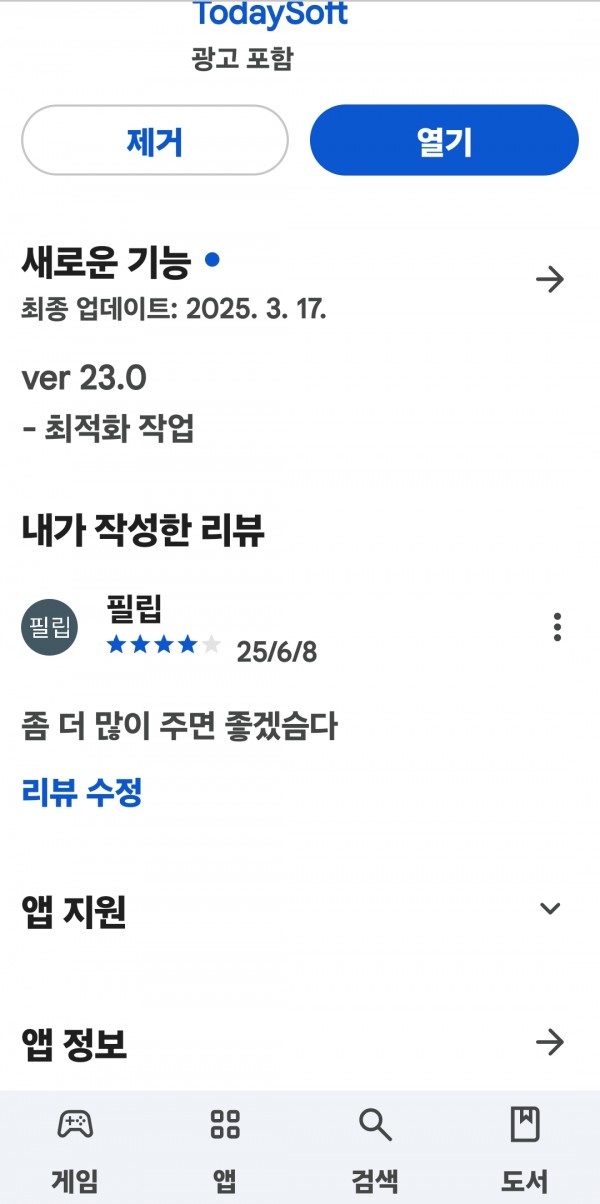Open 앱 정보 details arrow

(x=550, y=1044)
